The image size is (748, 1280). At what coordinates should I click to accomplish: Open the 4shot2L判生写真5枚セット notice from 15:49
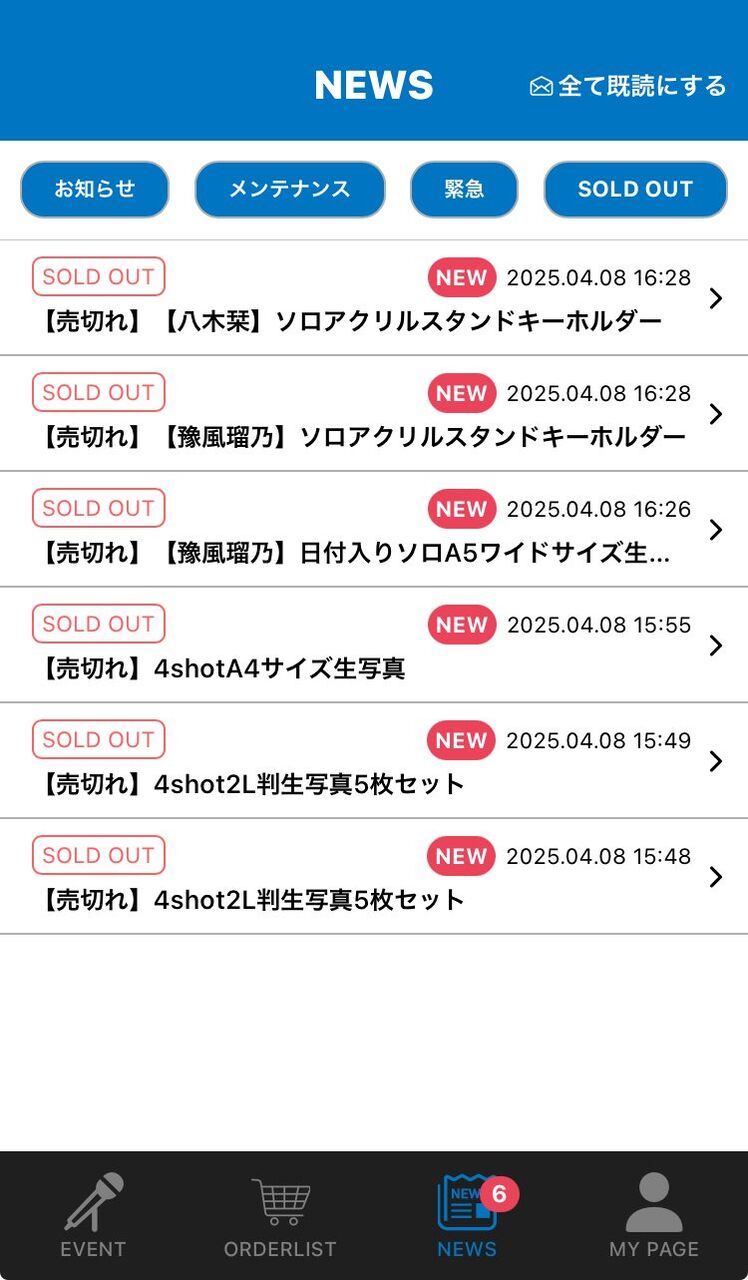[374, 762]
